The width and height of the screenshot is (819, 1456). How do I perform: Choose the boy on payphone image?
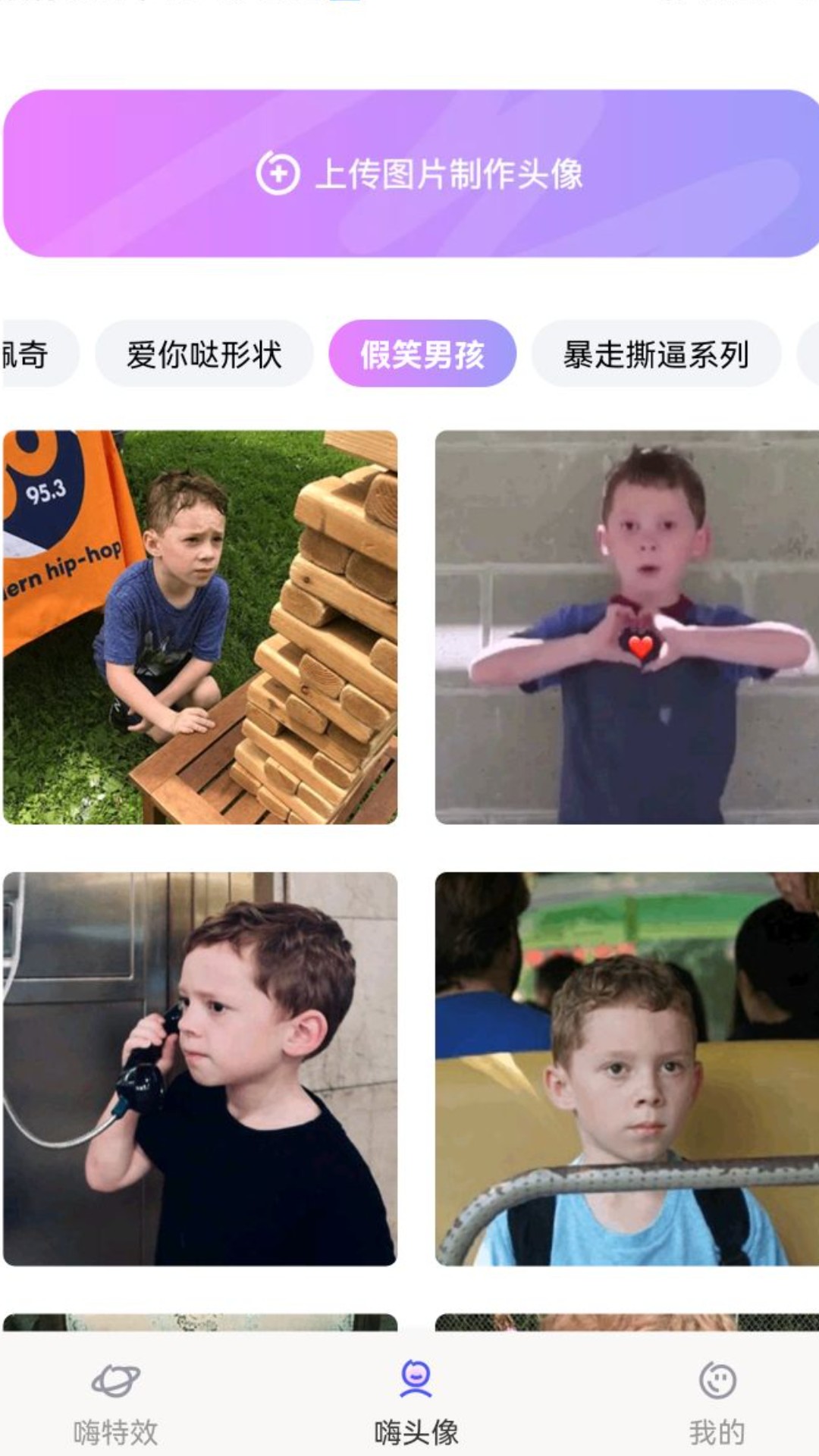click(x=200, y=1068)
